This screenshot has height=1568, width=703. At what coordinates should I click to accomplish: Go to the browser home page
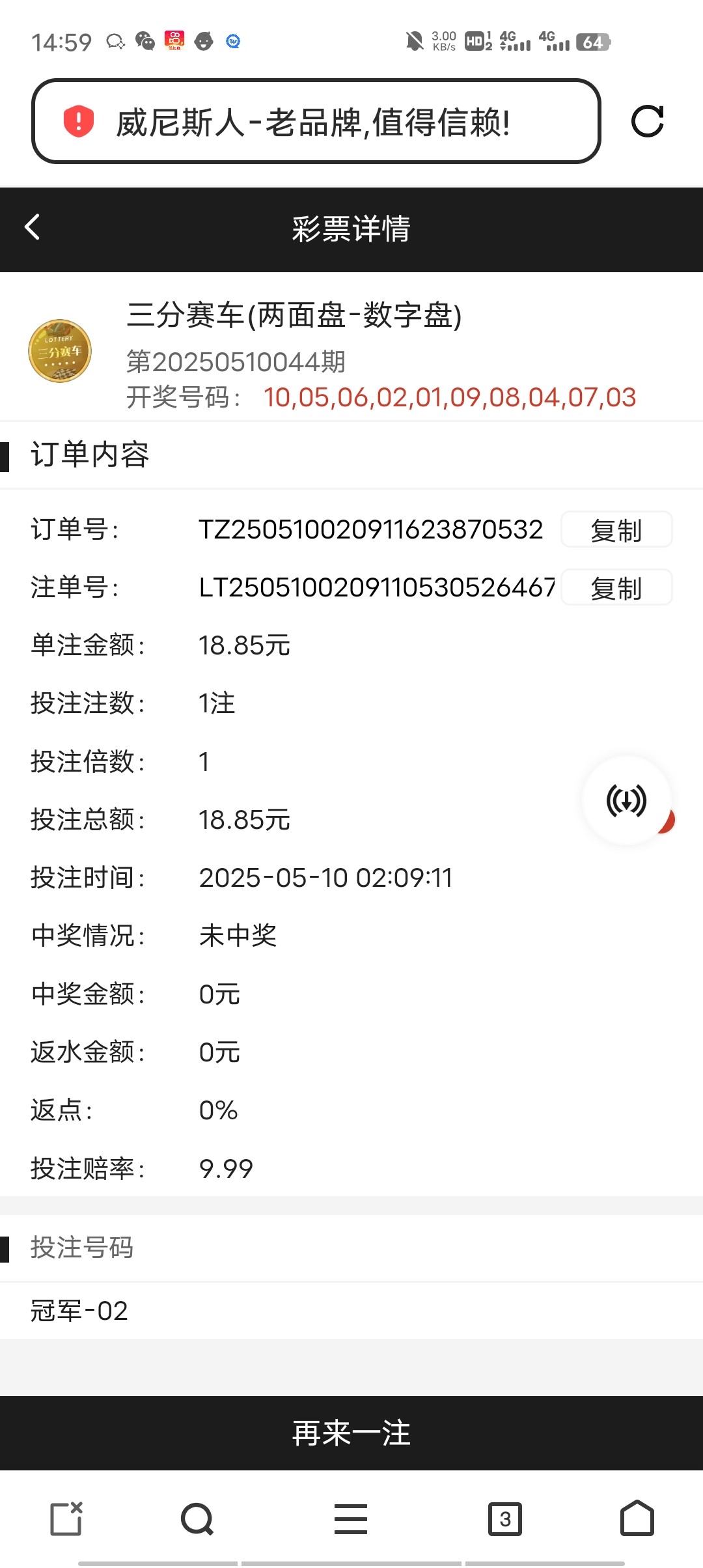tap(637, 1519)
